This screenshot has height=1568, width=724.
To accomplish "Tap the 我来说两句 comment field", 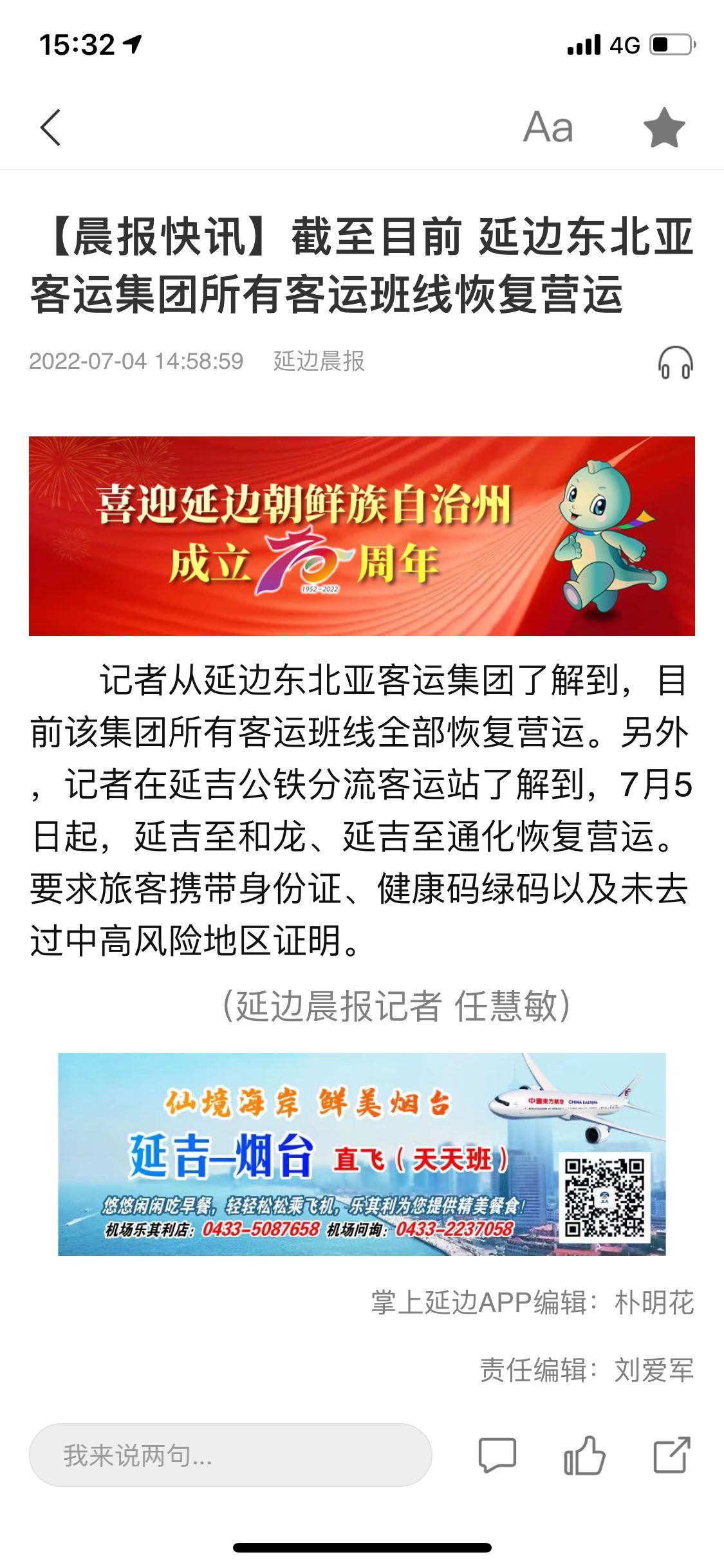I will click(230, 1455).
